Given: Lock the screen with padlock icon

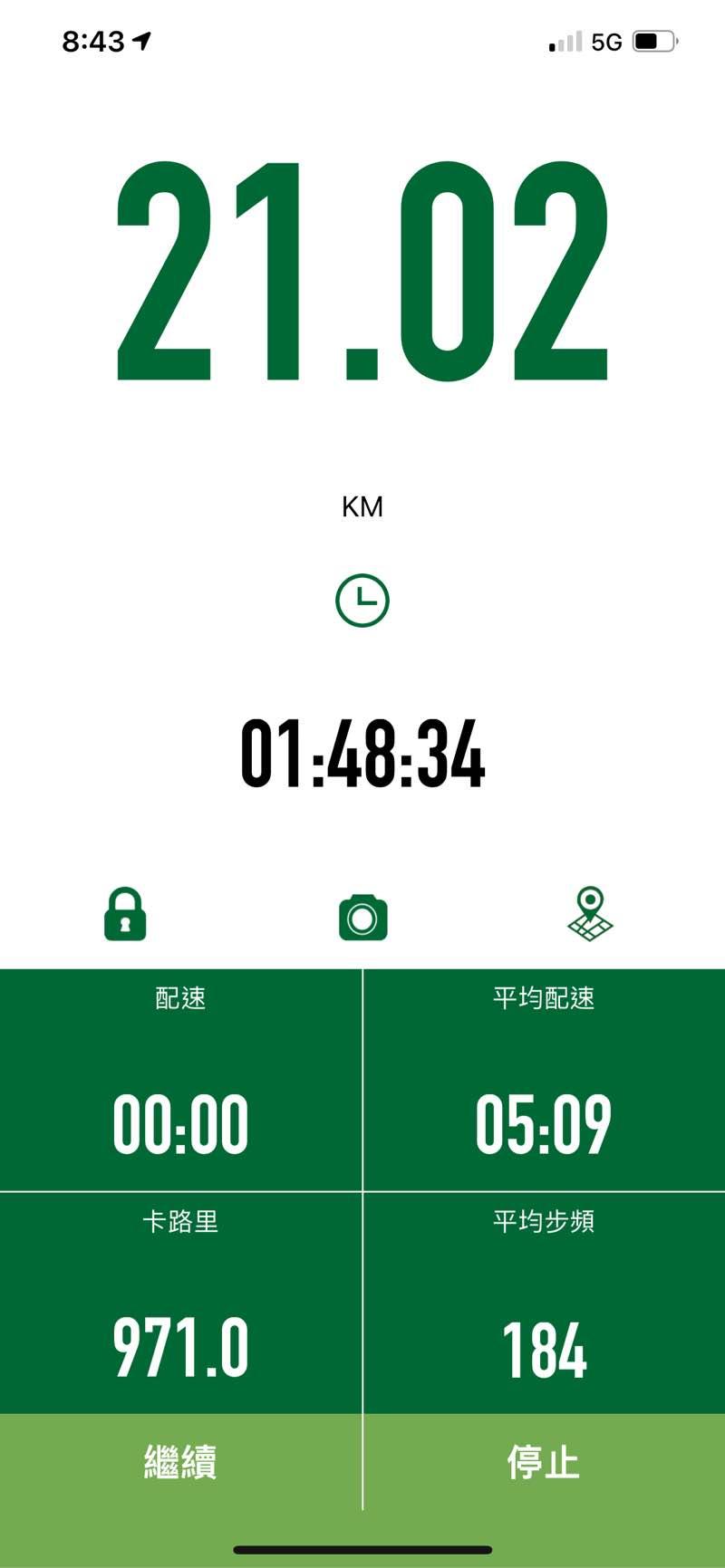Looking at the screenshot, I should pos(125,914).
